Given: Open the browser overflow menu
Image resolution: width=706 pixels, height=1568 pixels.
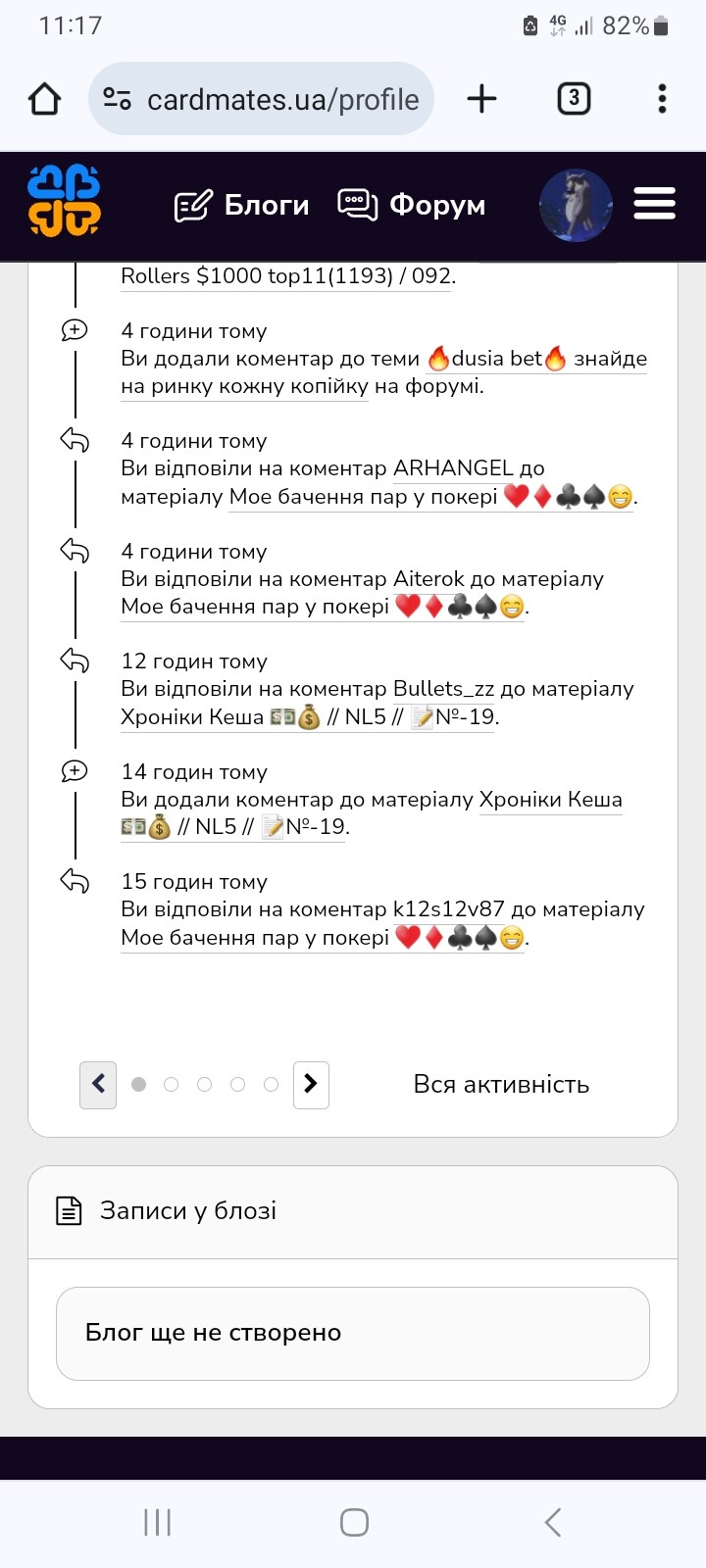Looking at the screenshot, I should coord(662,99).
